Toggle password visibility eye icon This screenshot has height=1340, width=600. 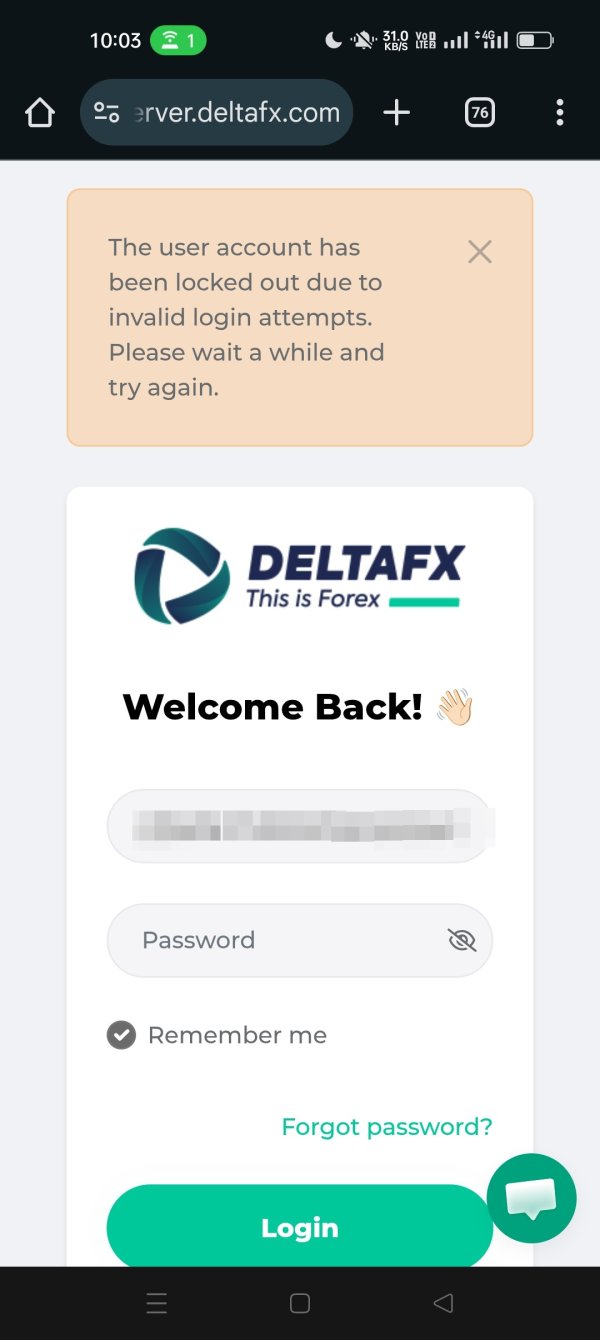pos(461,940)
